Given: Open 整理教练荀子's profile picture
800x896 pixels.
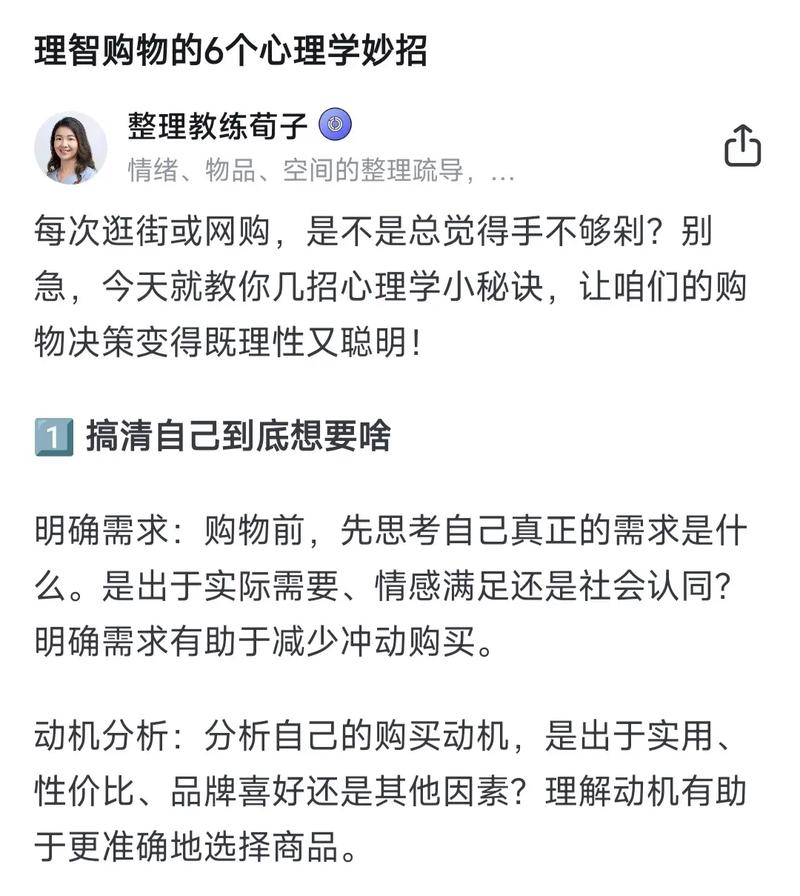Looking at the screenshot, I should 71,148.
